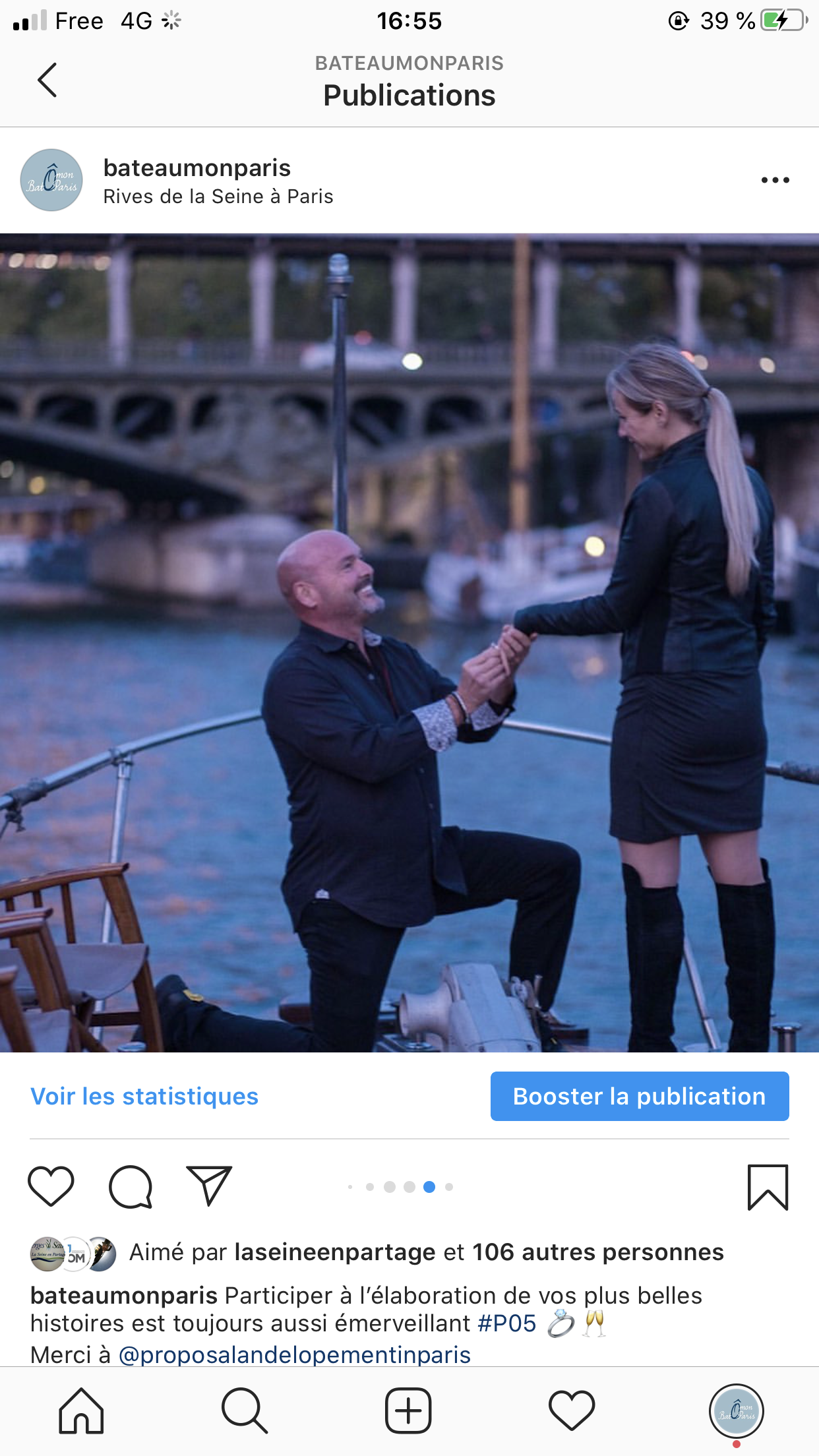The width and height of the screenshot is (819, 1456).
Task: Go to the Home tab
Action: (x=81, y=1411)
